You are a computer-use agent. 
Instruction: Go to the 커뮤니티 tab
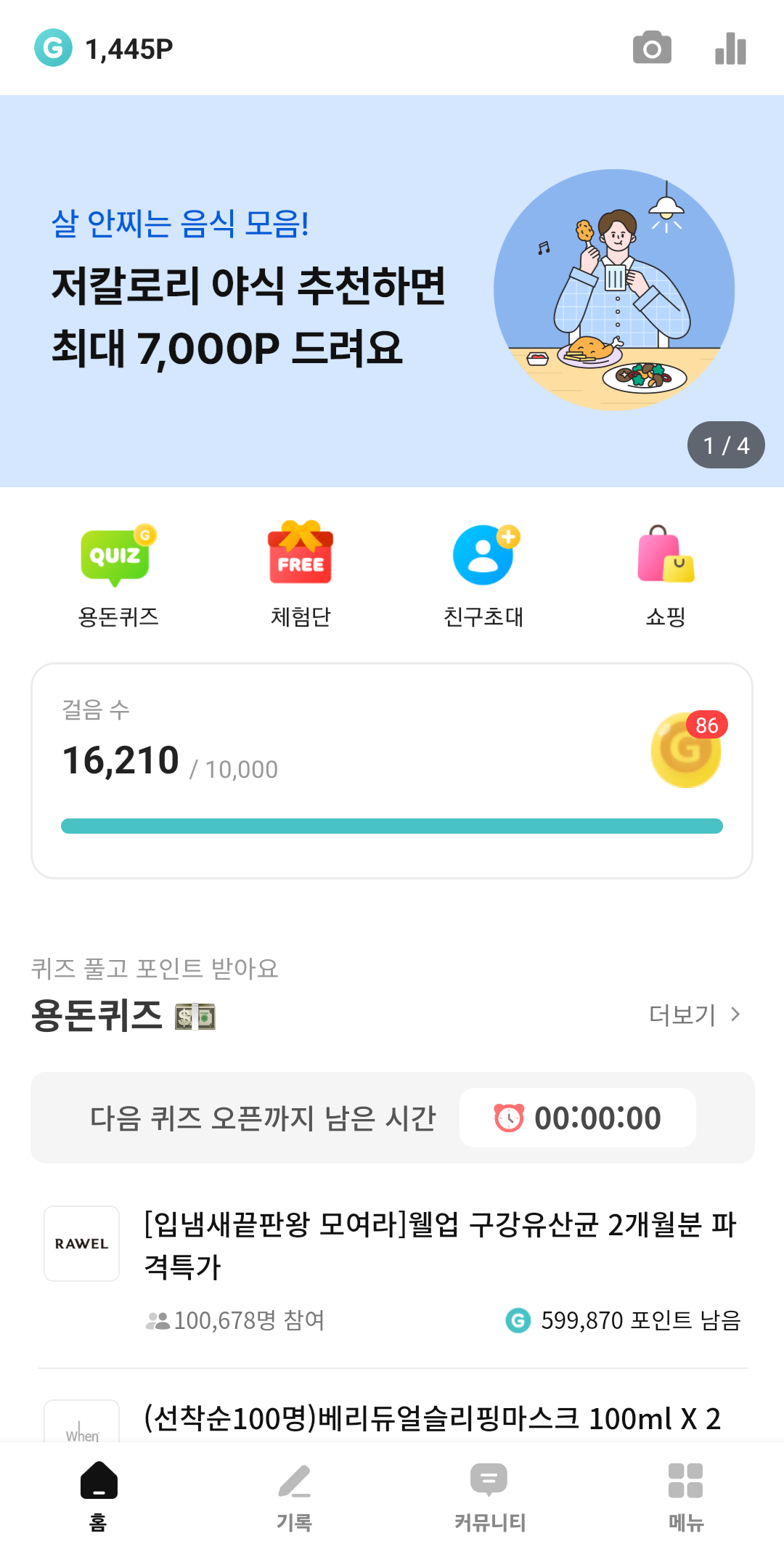click(490, 1496)
